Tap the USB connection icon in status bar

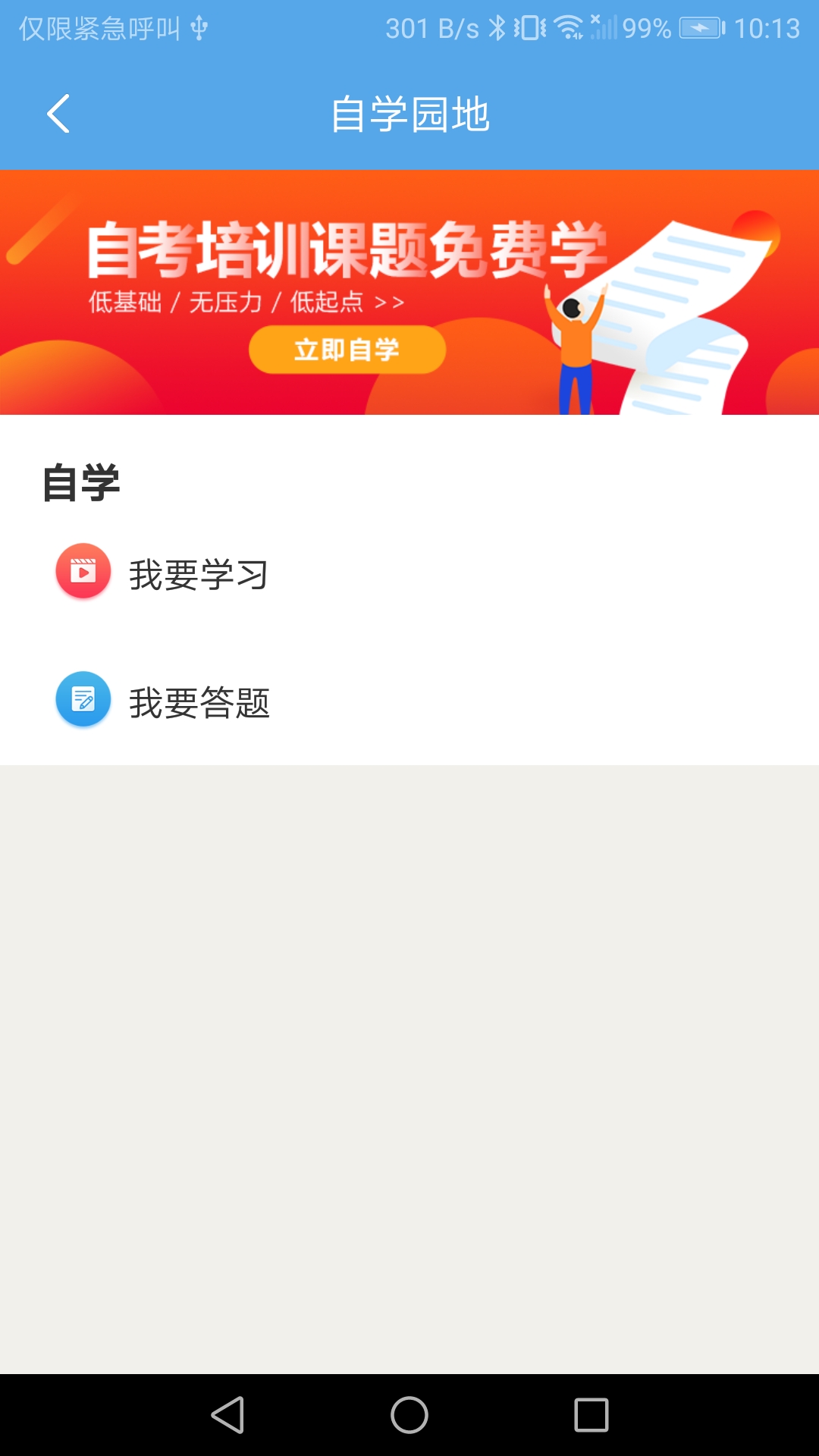coord(199,28)
